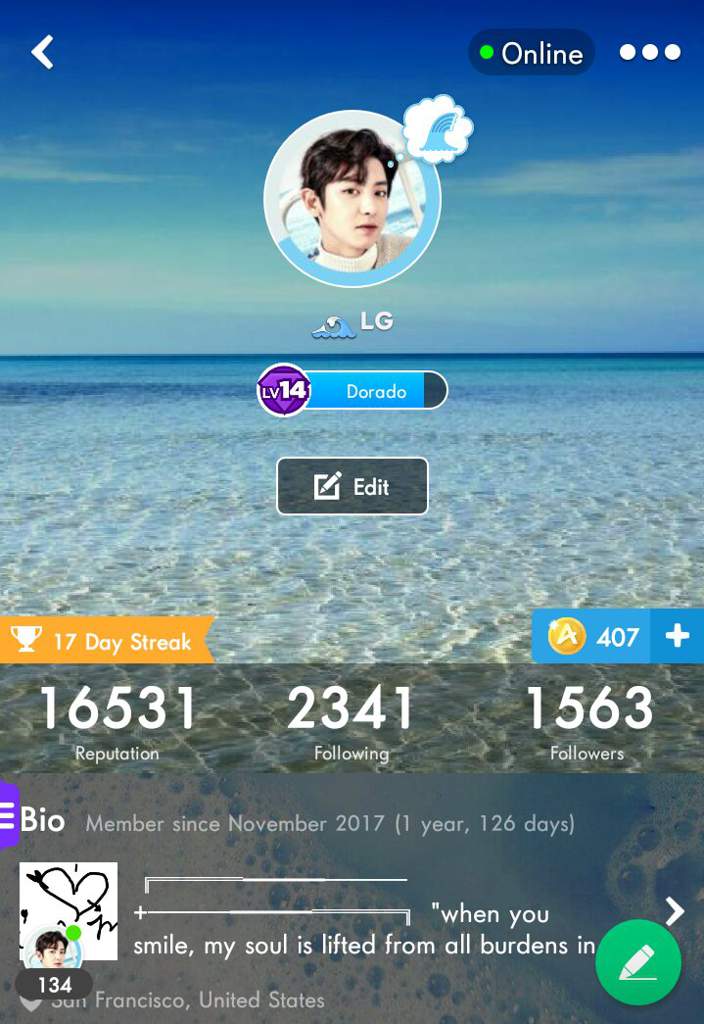
Task: View the profile picture
Action: (351, 199)
